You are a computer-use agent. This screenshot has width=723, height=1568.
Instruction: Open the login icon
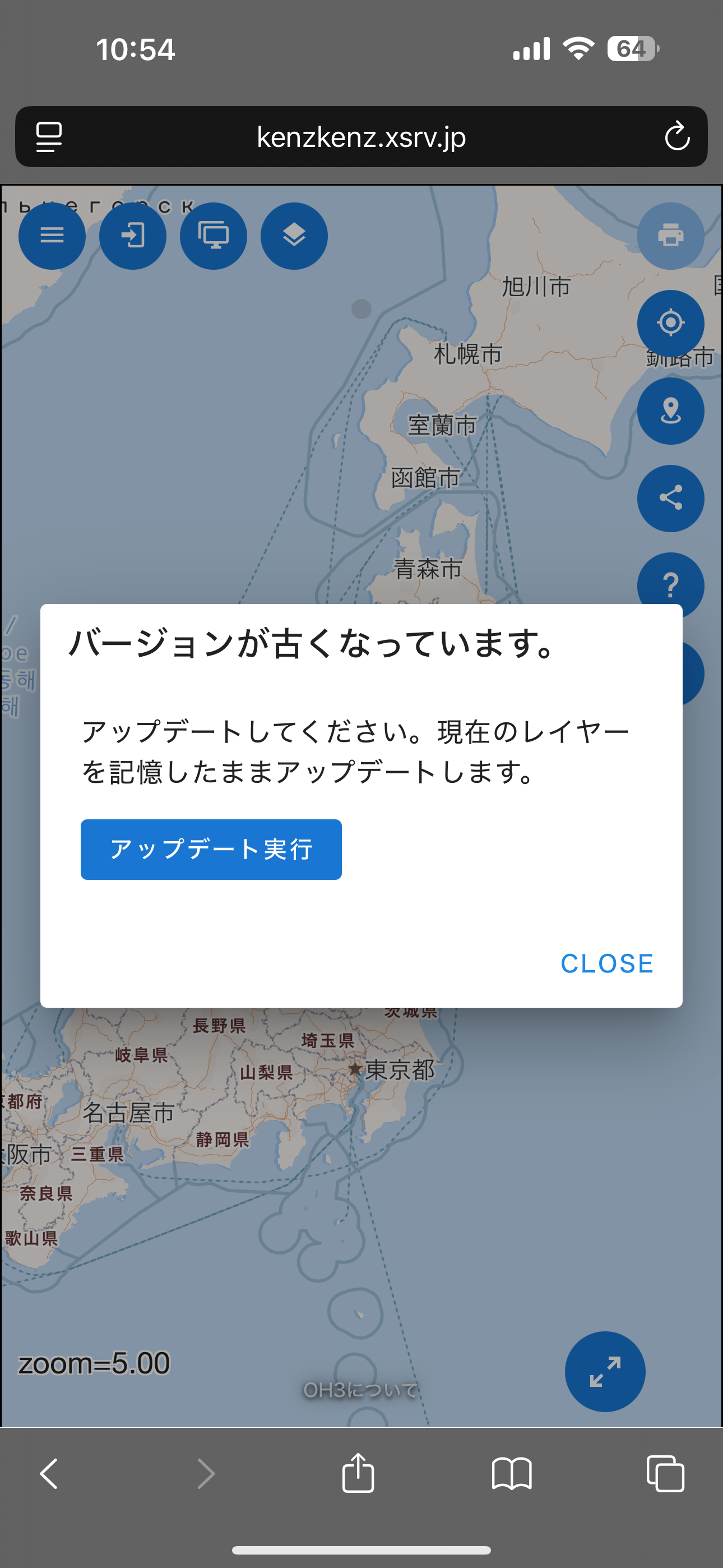coord(133,236)
